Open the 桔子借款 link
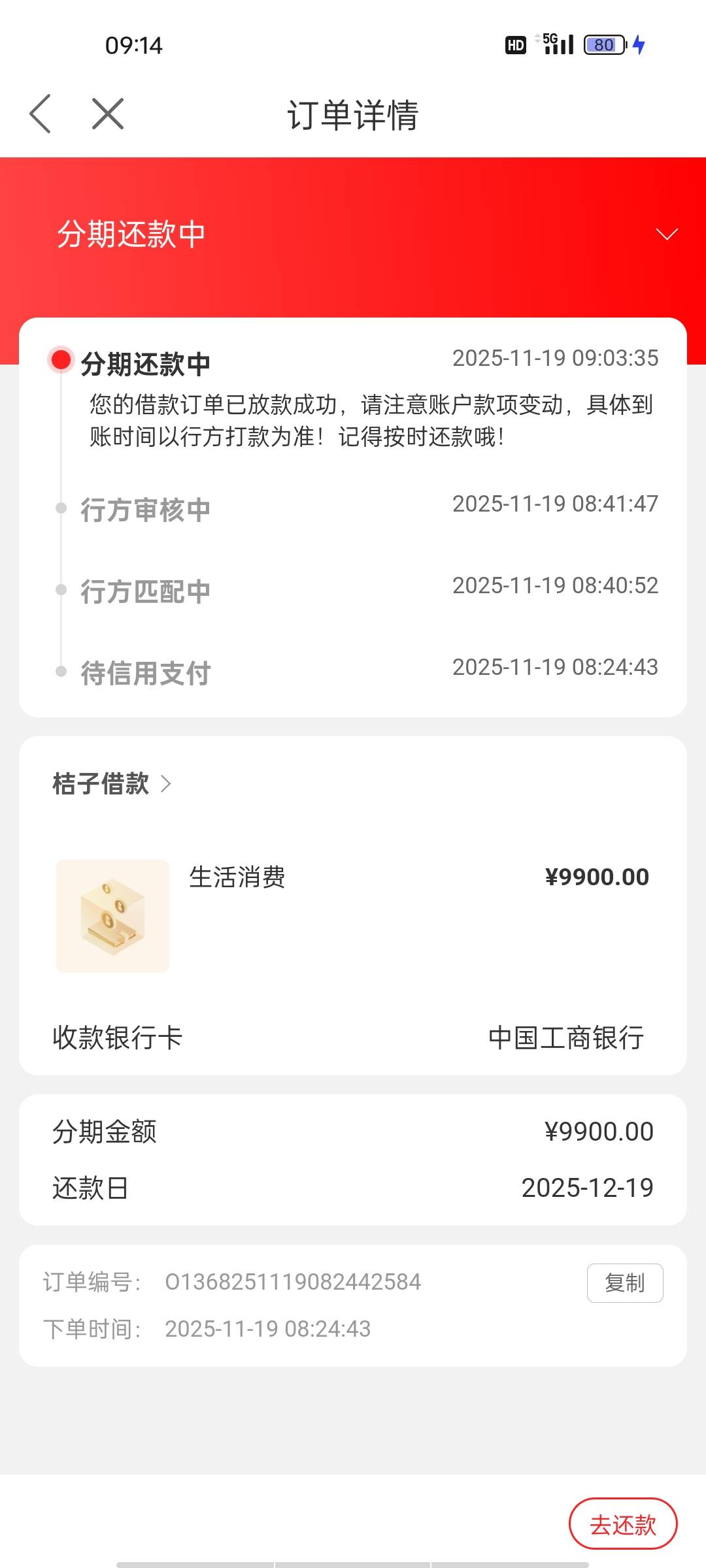This screenshot has width=706, height=1568. click(x=111, y=783)
